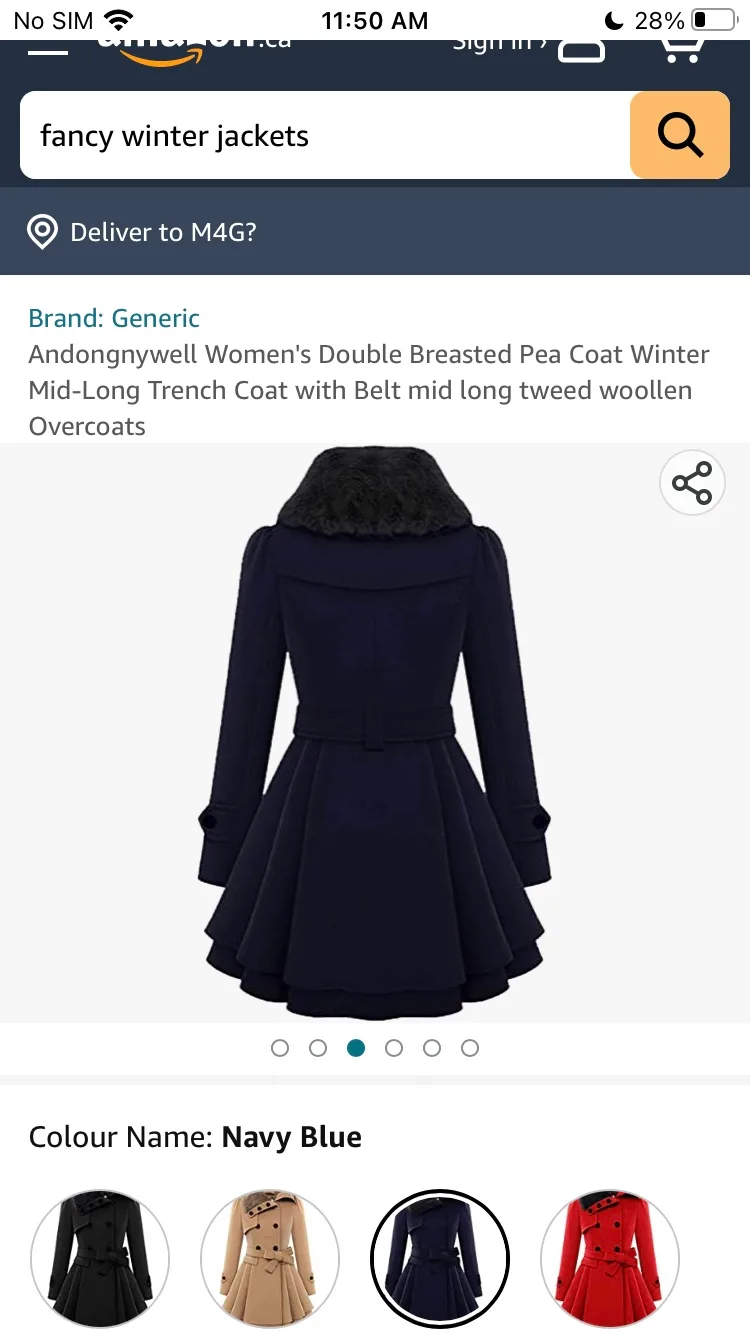The width and height of the screenshot is (750, 1334).
Task: Select the first carousel indicator dot
Action: [x=280, y=1047]
